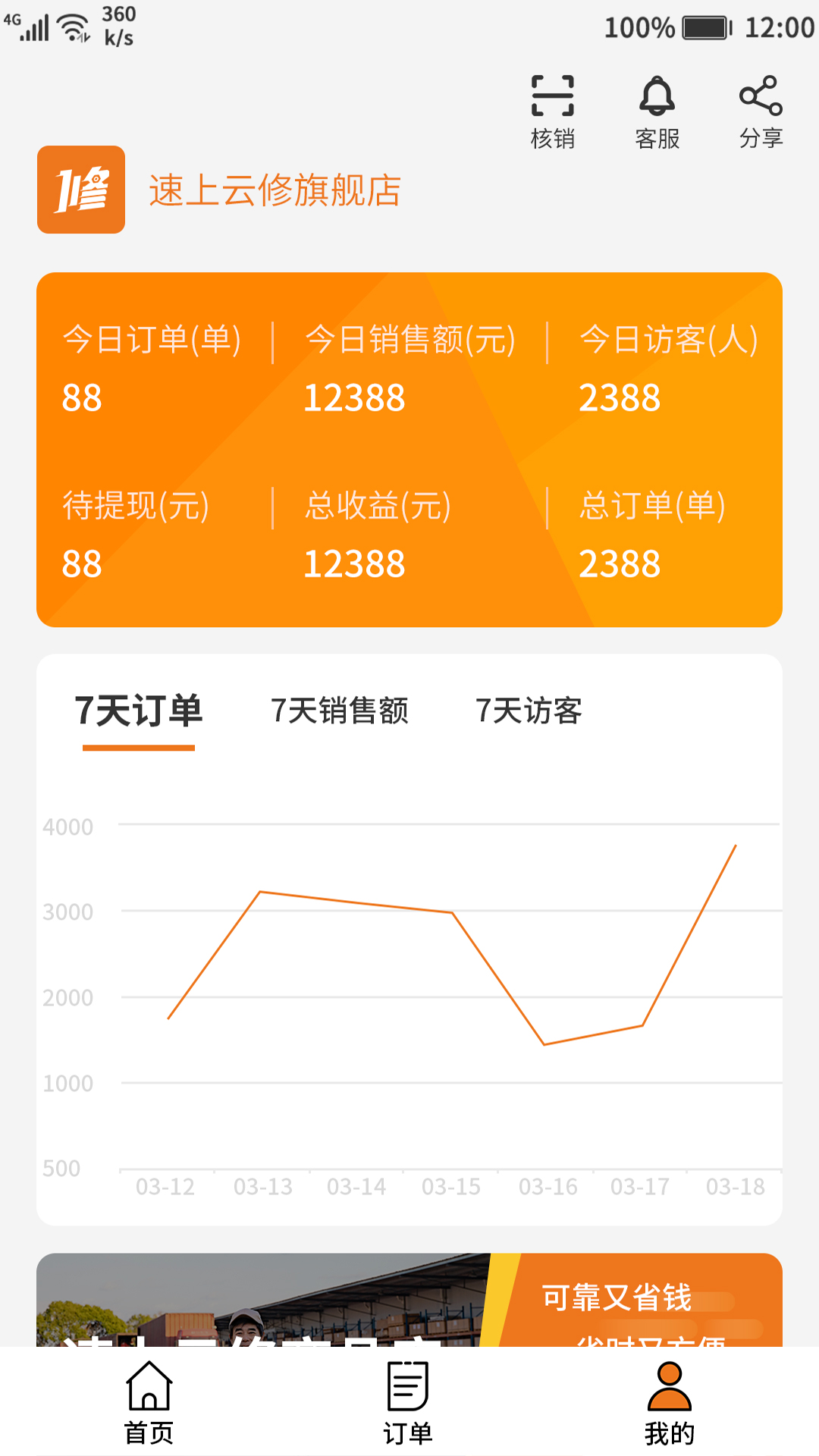Switch to the 7天销售额 tab
Image resolution: width=819 pixels, height=1456 pixels.
click(x=340, y=711)
